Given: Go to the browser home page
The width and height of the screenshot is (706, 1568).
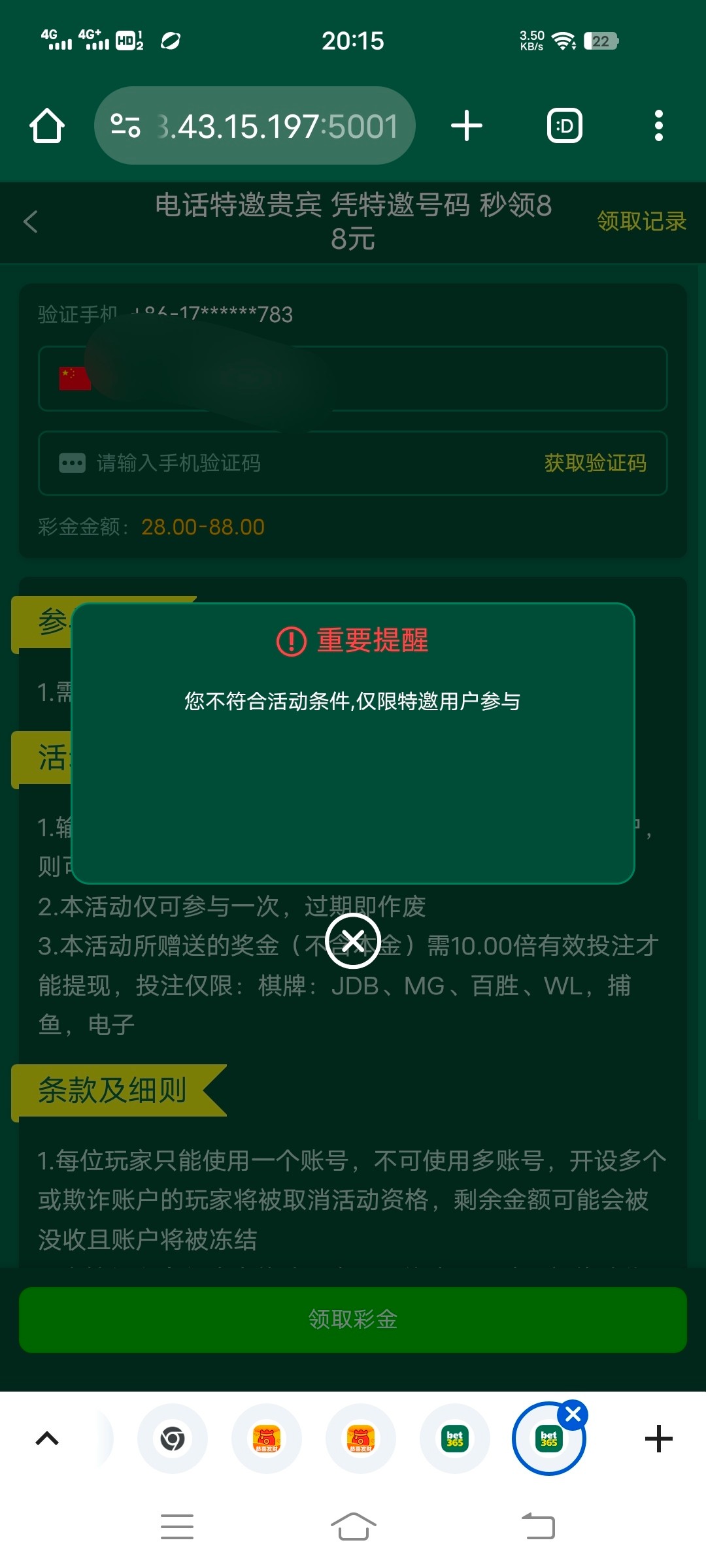Looking at the screenshot, I should (x=47, y=125).
